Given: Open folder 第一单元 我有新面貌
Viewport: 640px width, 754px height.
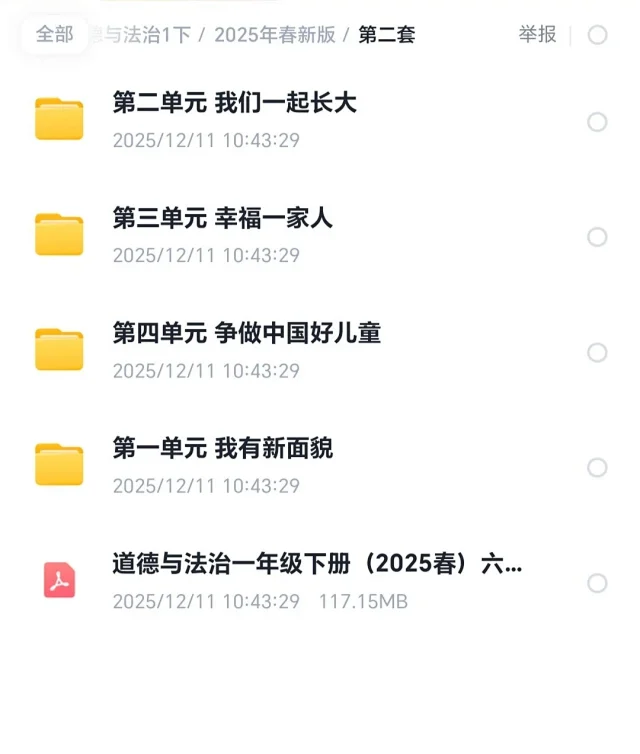Looking at the screenshot, I should click(223, 448).
